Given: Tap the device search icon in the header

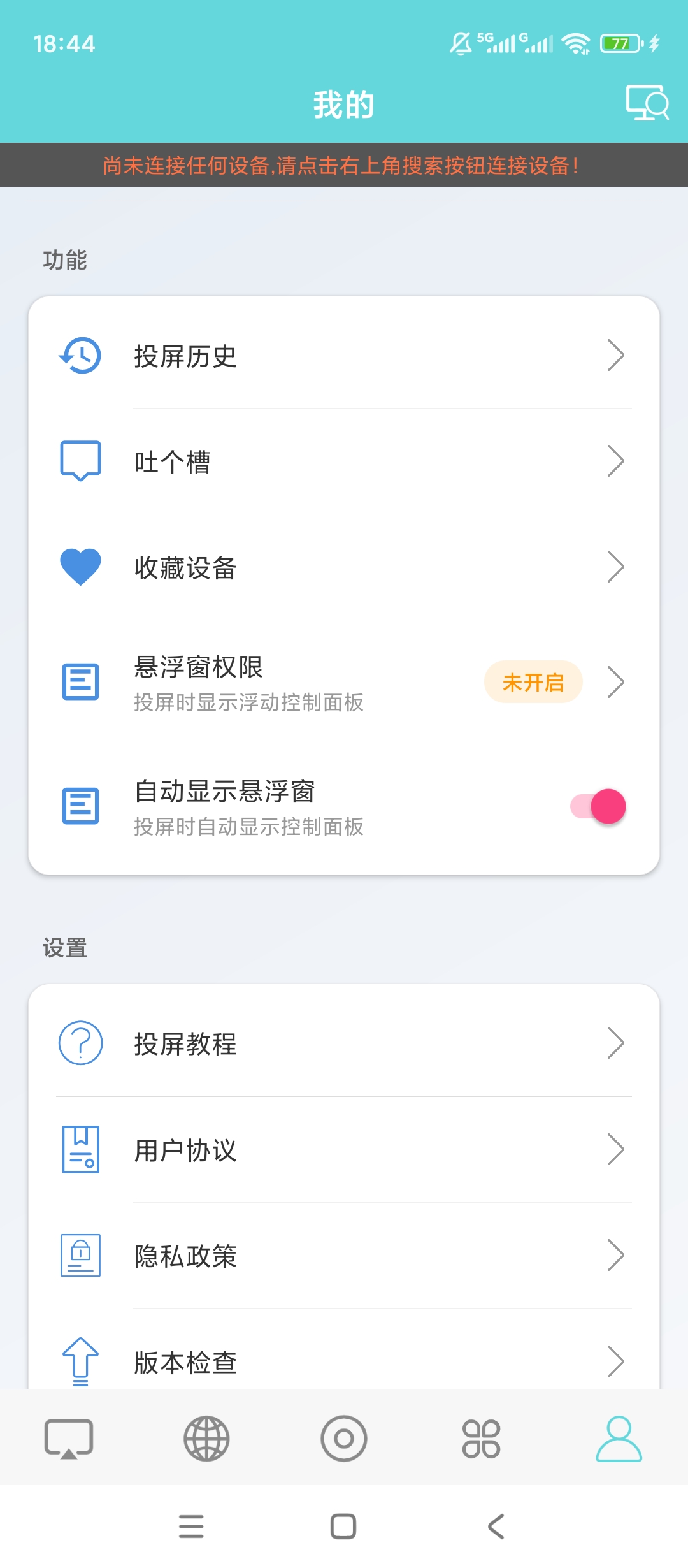Looking at the screenshot, I should (x=647, y=103).
